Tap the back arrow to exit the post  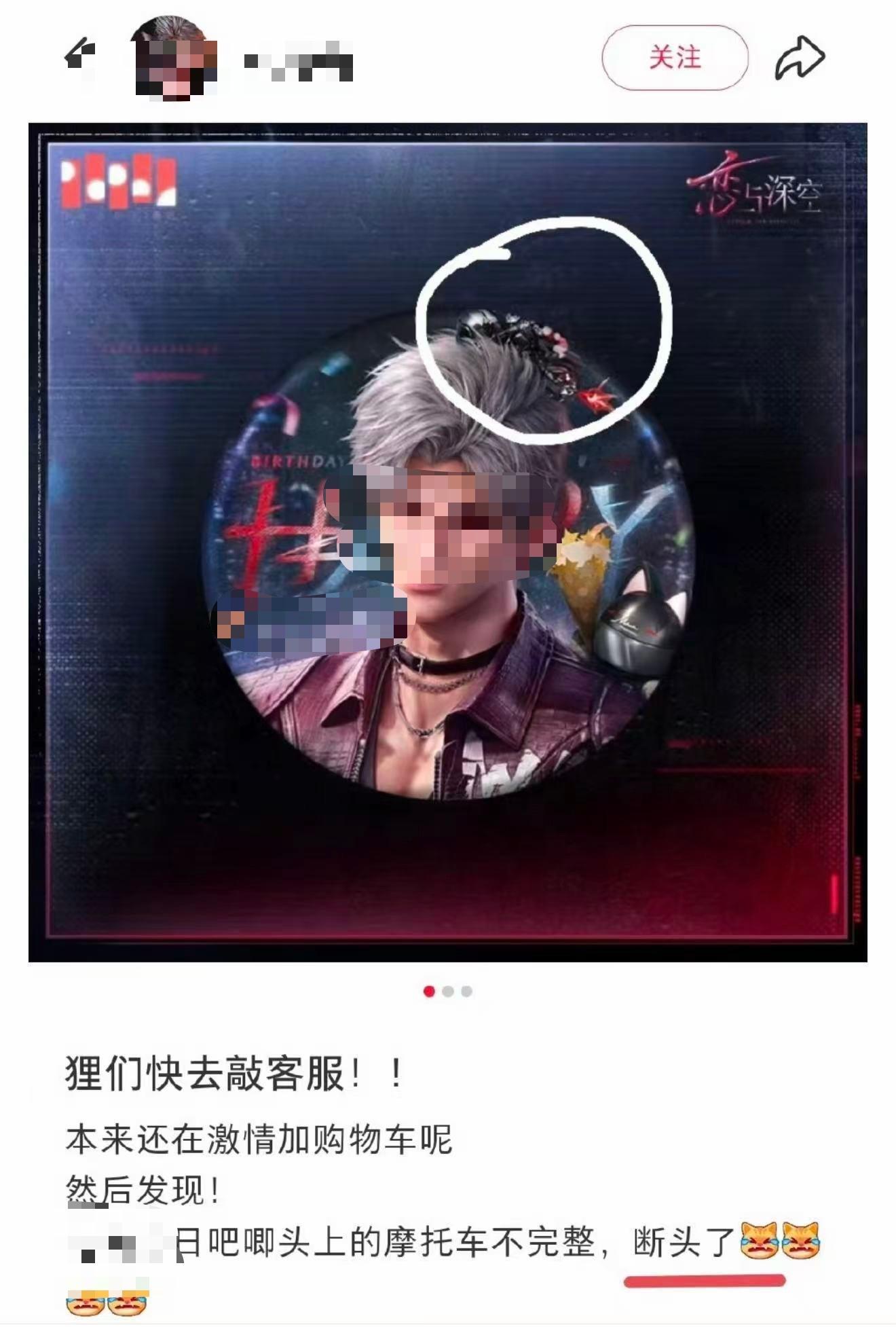pyautogui.click(x=77, y=53)
